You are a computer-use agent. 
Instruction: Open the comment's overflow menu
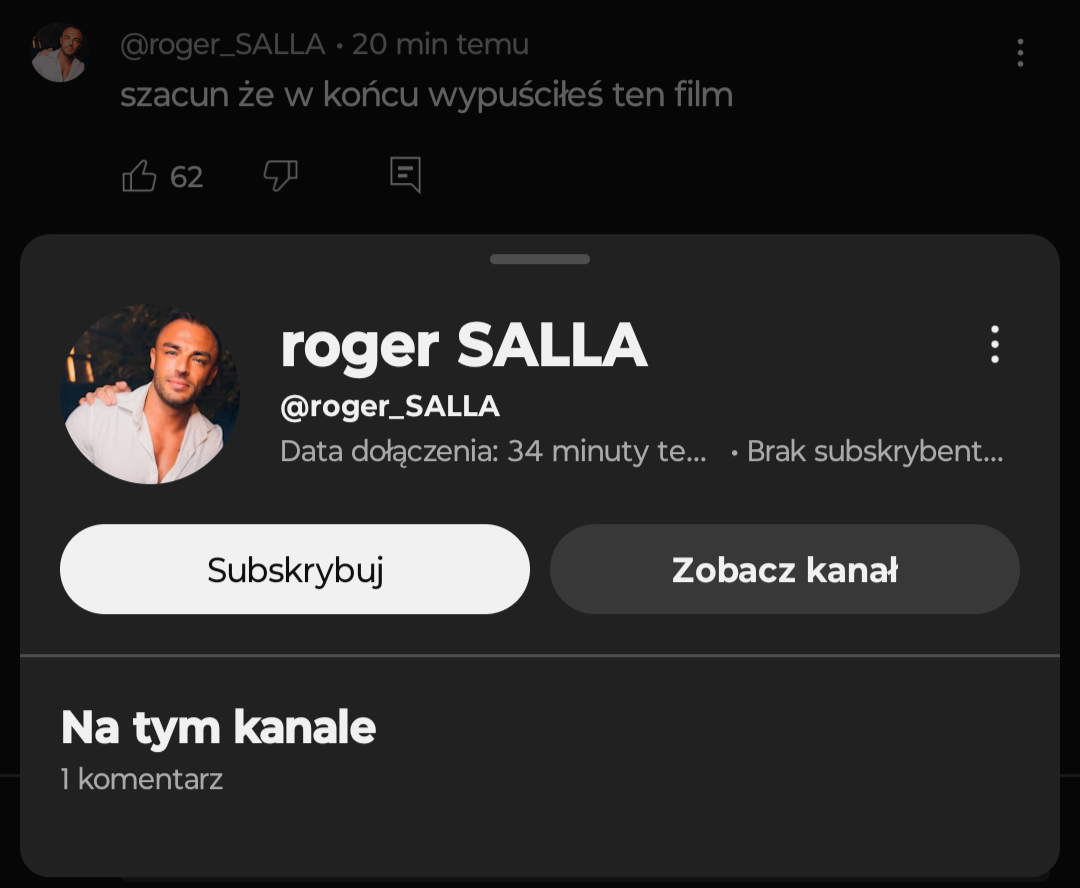pos(1019,53)
